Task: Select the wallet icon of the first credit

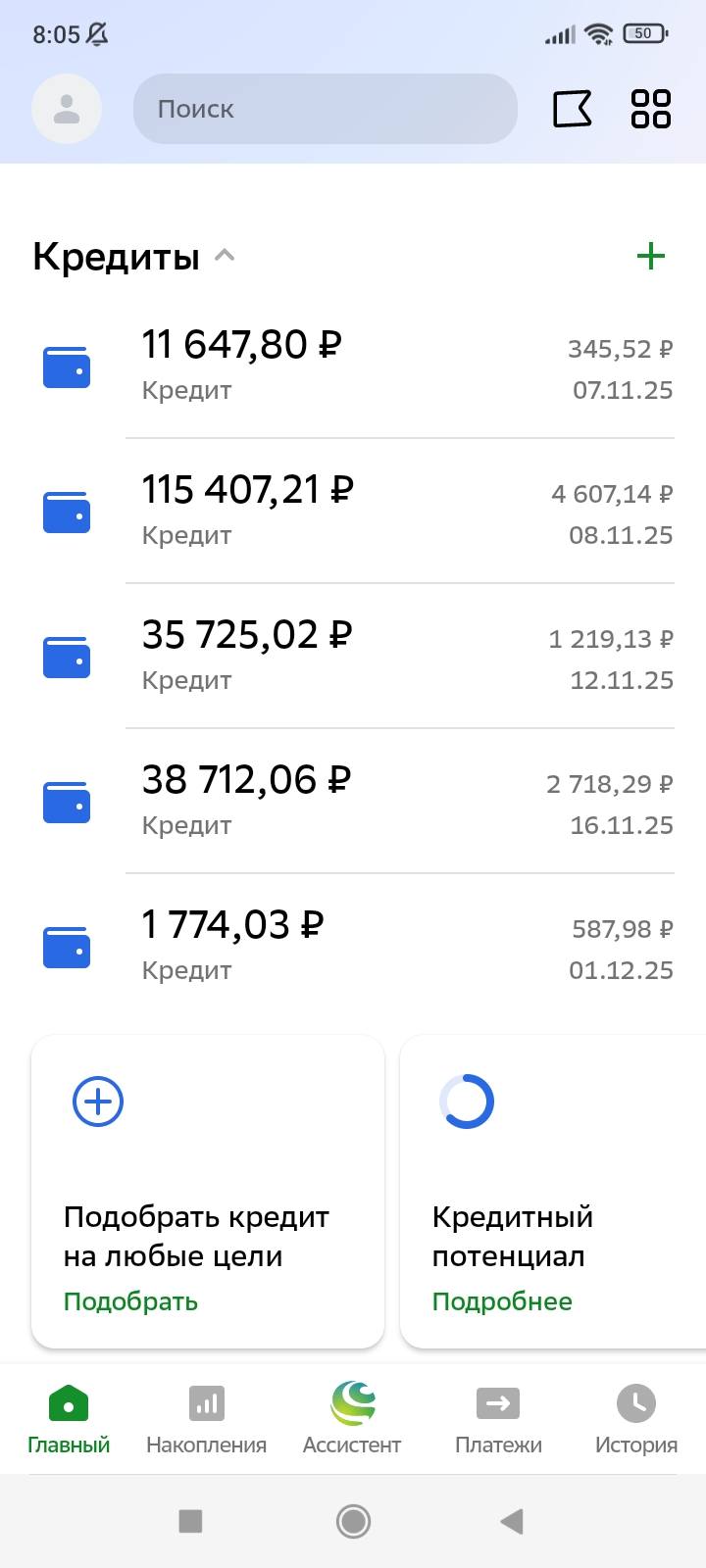Action: pos(66,367)
